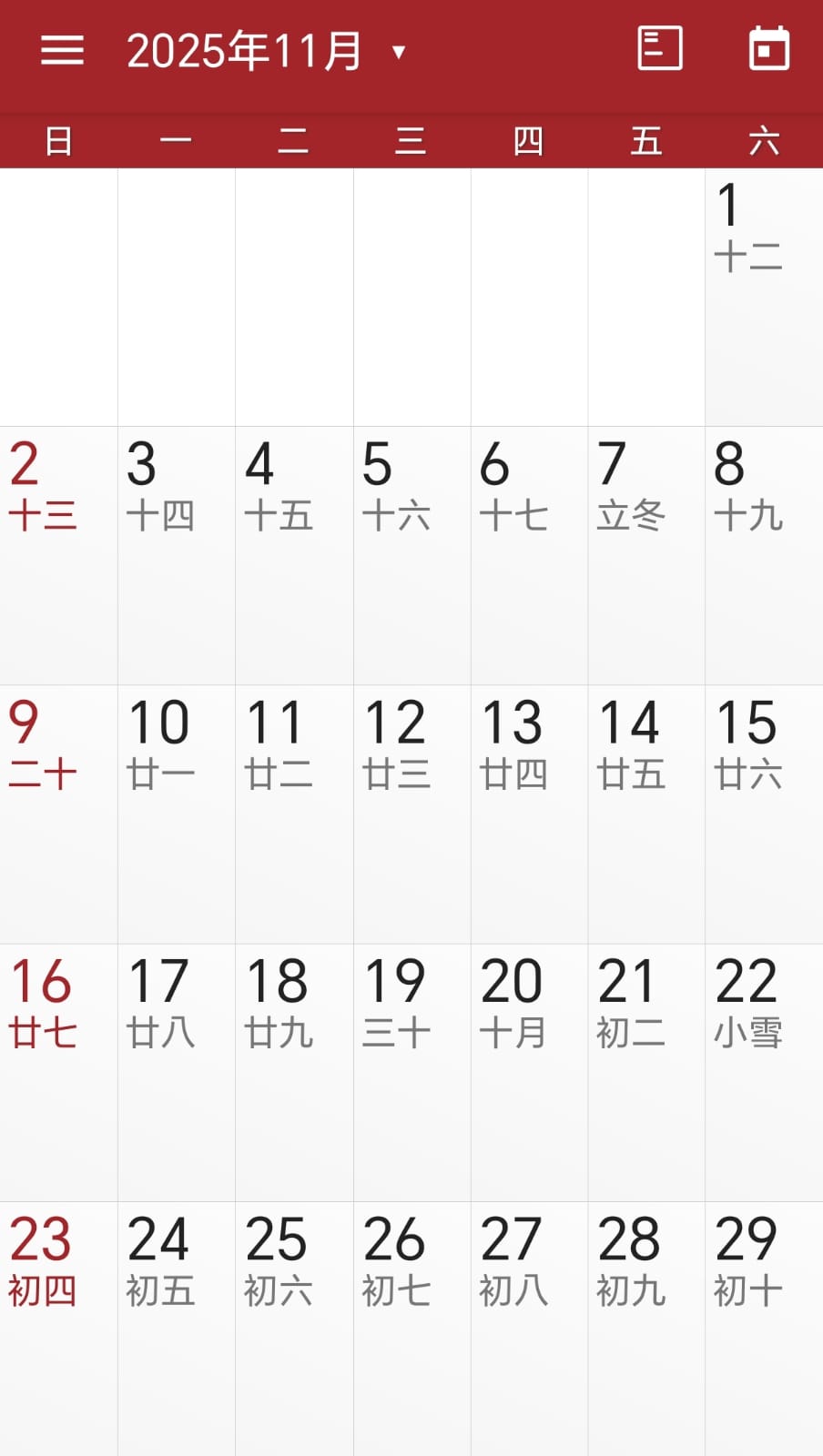
Task: Open November 26 (初七)
Action: tap(412, 1329)
